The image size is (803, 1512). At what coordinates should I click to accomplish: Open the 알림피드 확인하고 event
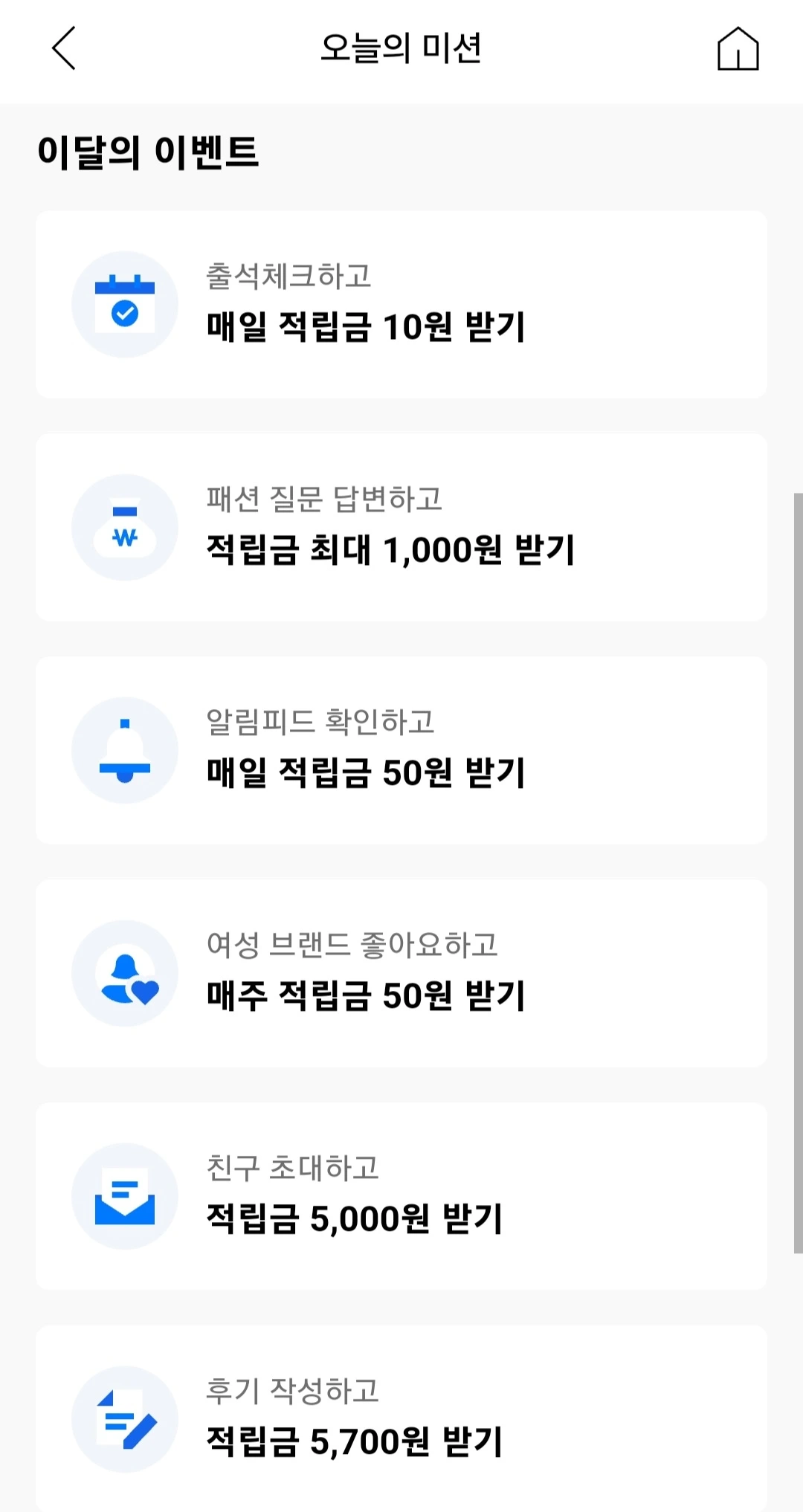click(401, 751)
